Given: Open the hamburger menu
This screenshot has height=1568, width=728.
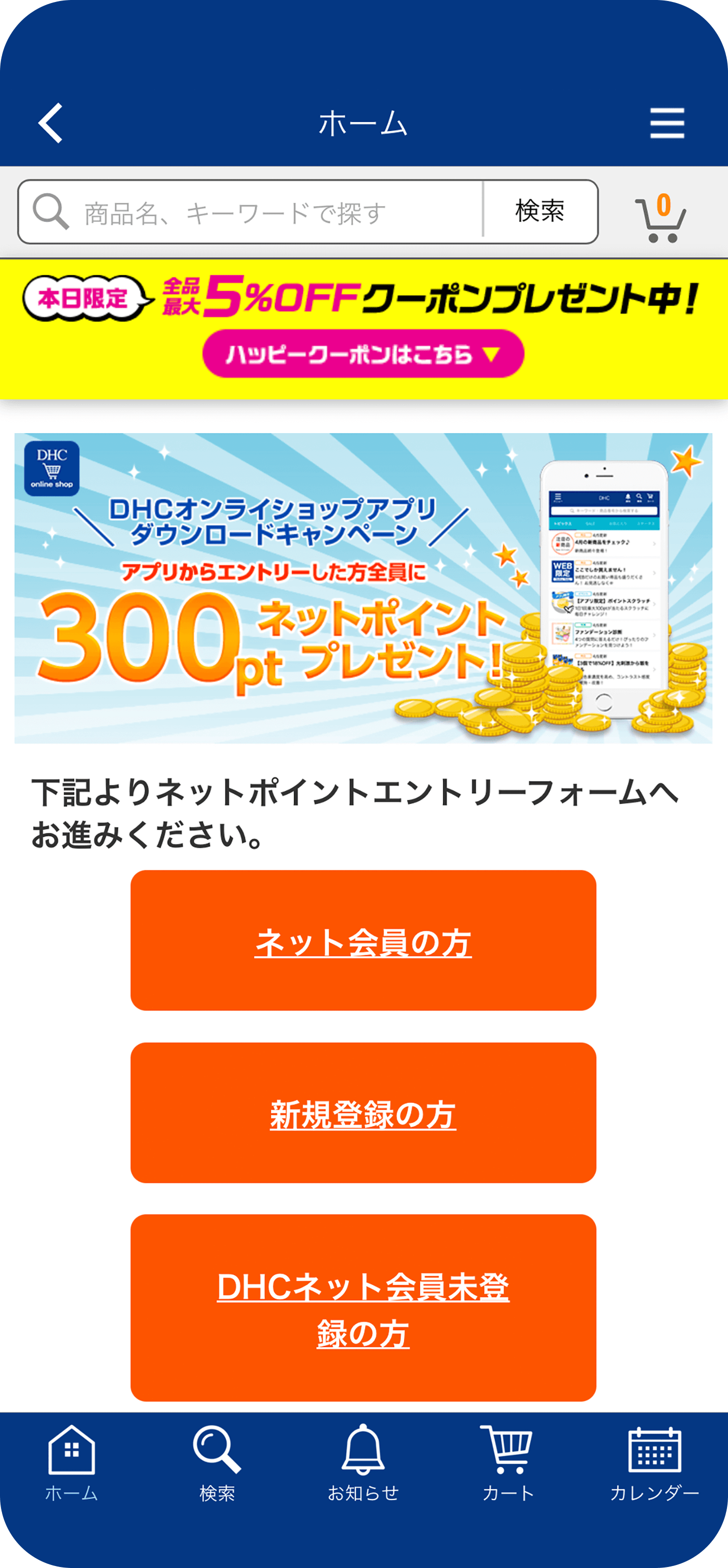Looking at the screenshot, I should tap(666, 123).
